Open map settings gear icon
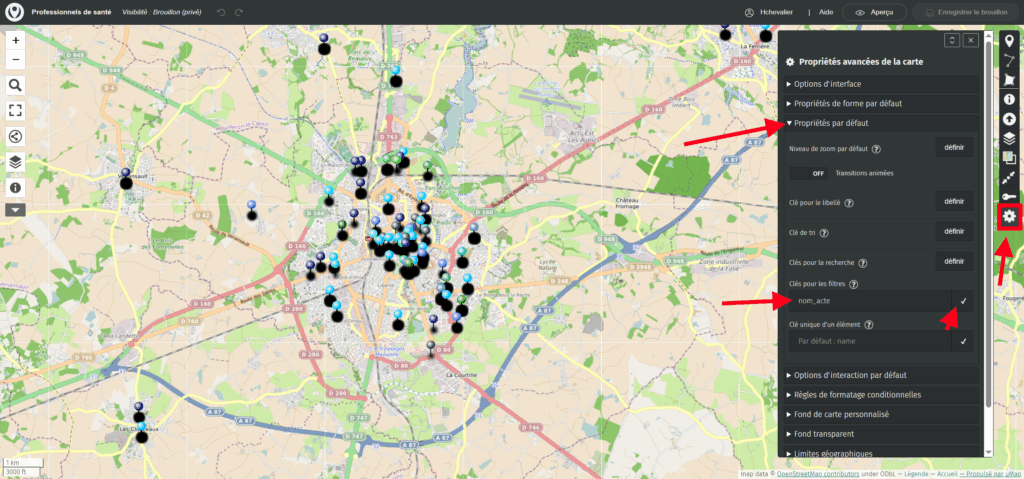The height and width of the screenshot is (479, 1024). point(1009,216)
